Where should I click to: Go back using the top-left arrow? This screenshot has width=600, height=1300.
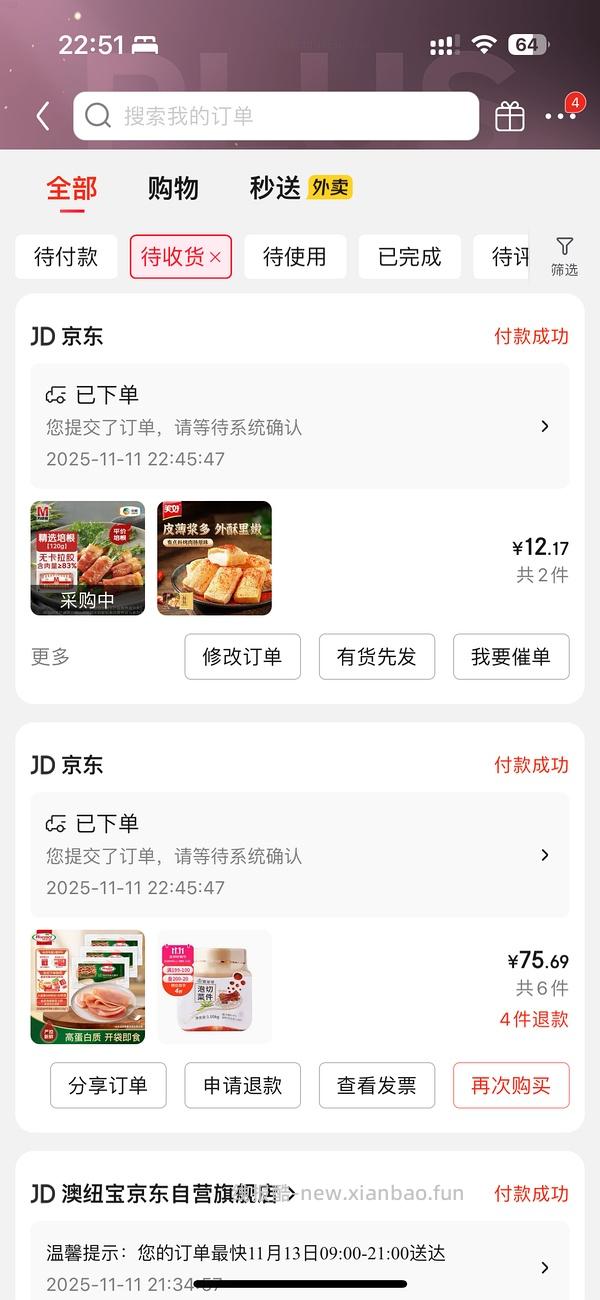42,116
